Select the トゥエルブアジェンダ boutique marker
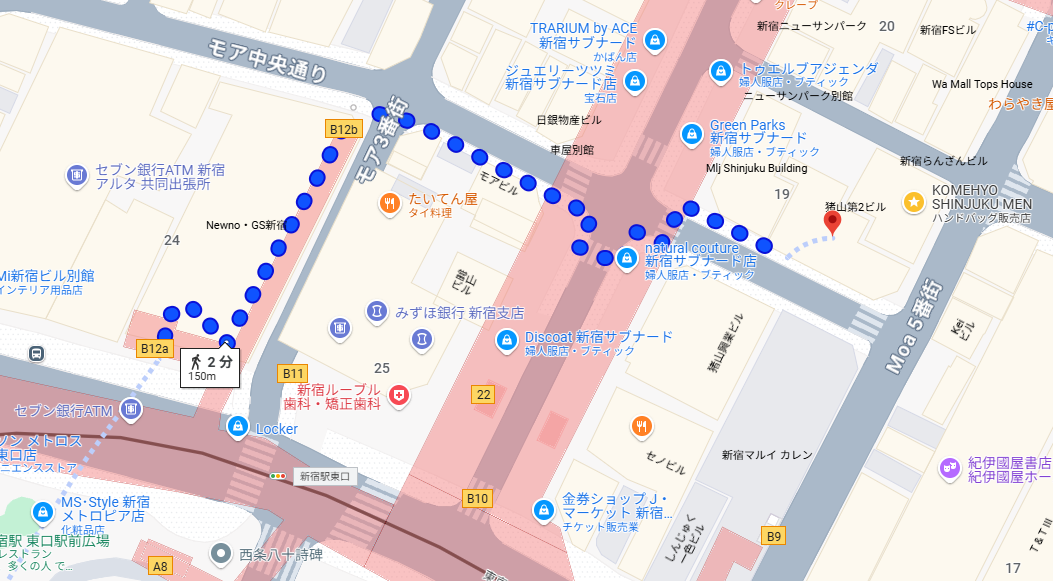The width and height of the screenshot is (1053, 581). point(719,72)
